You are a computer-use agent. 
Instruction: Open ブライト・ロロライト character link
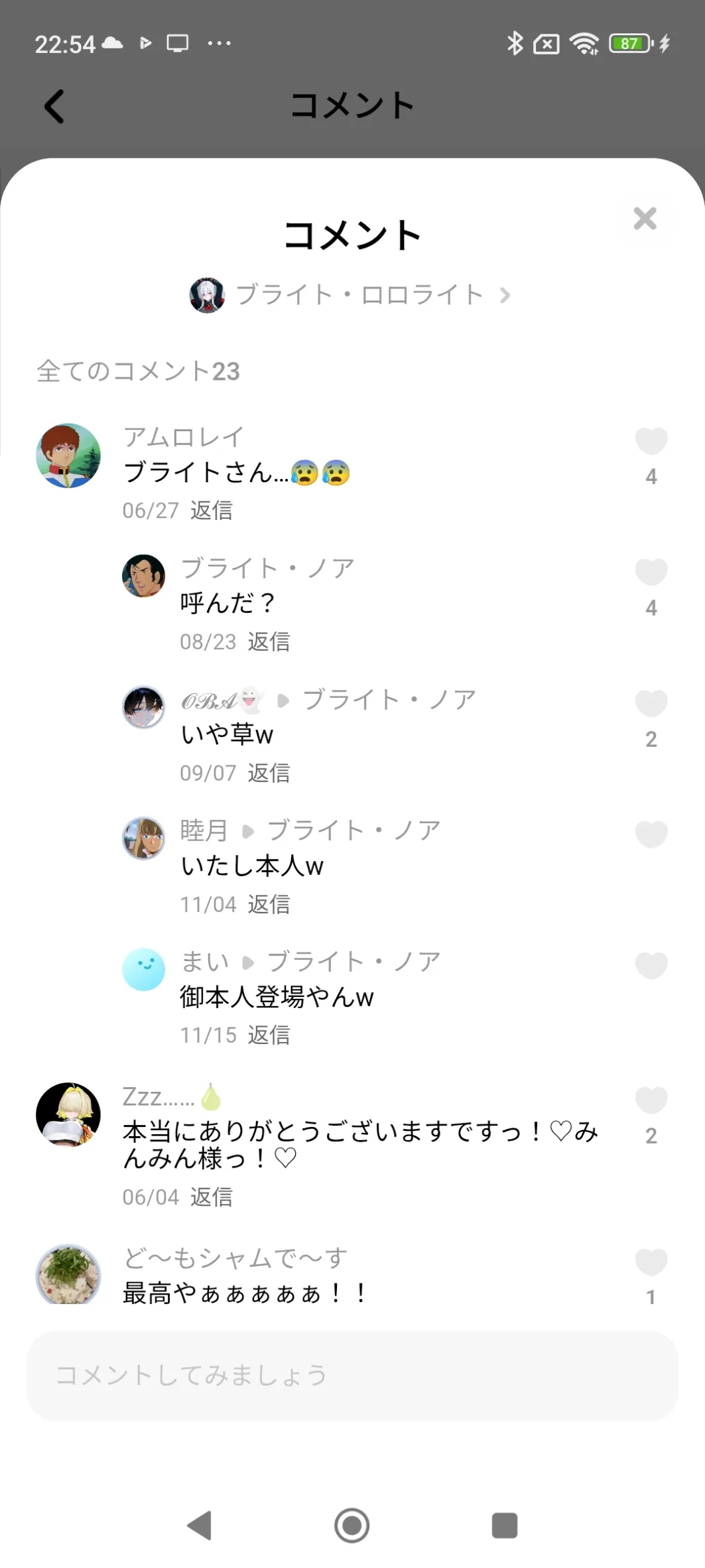point(352,295)
